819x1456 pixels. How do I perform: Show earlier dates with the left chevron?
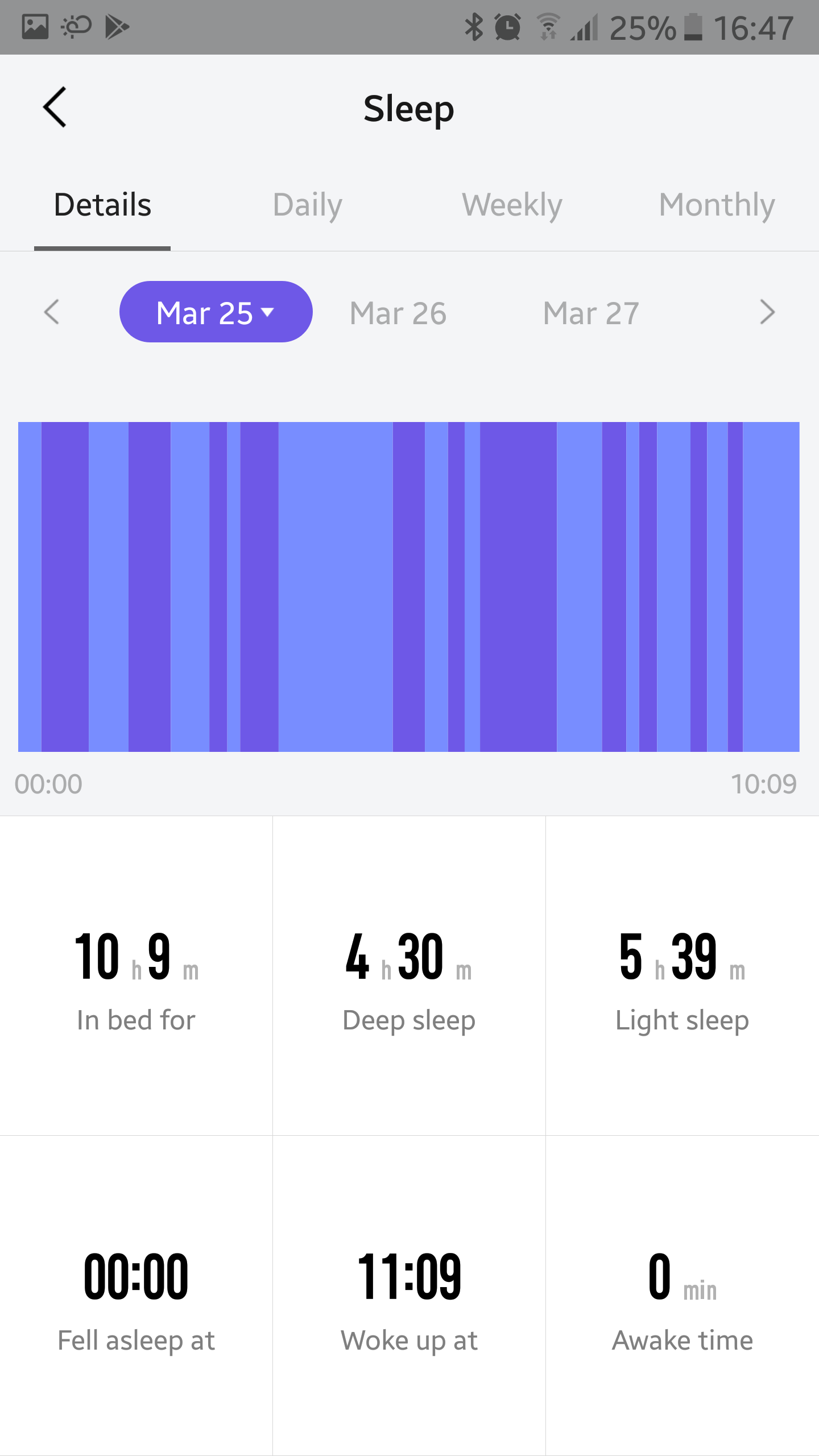coord(52,312)
